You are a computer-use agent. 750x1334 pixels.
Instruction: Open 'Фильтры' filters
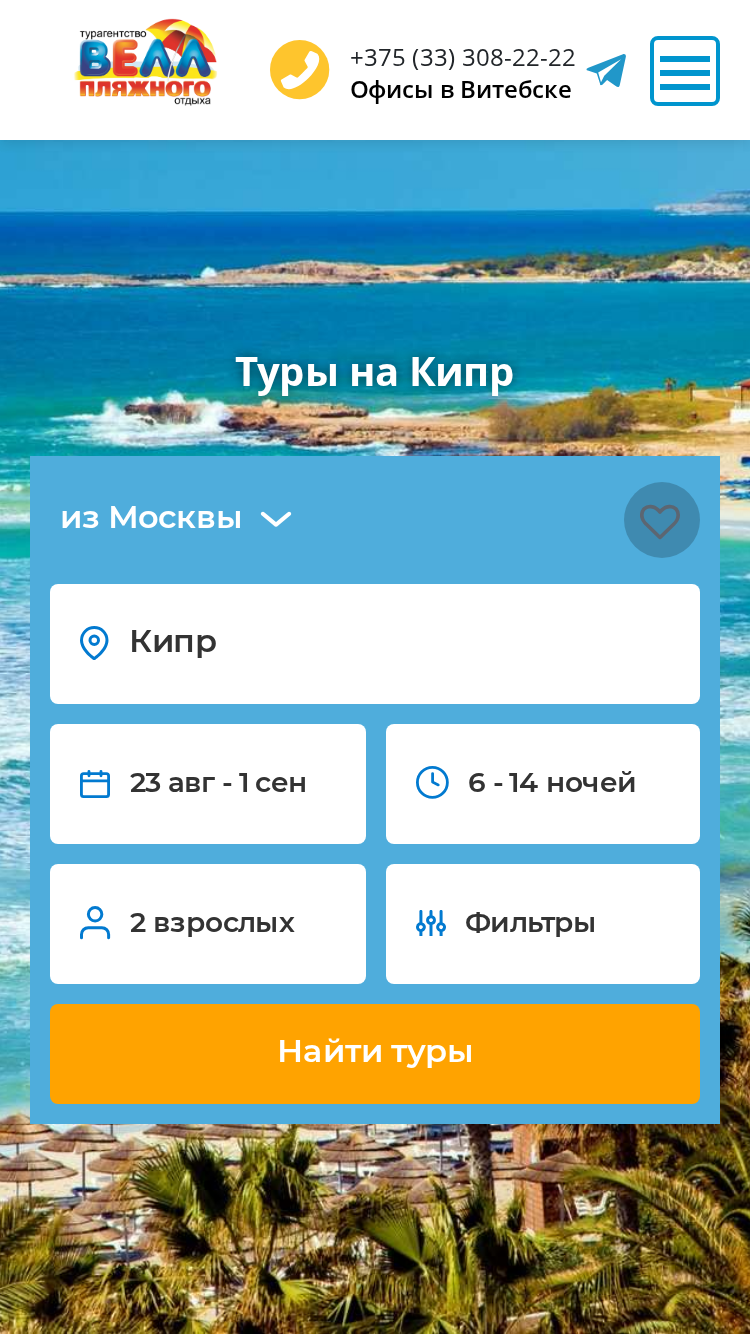tap(543, 924)
